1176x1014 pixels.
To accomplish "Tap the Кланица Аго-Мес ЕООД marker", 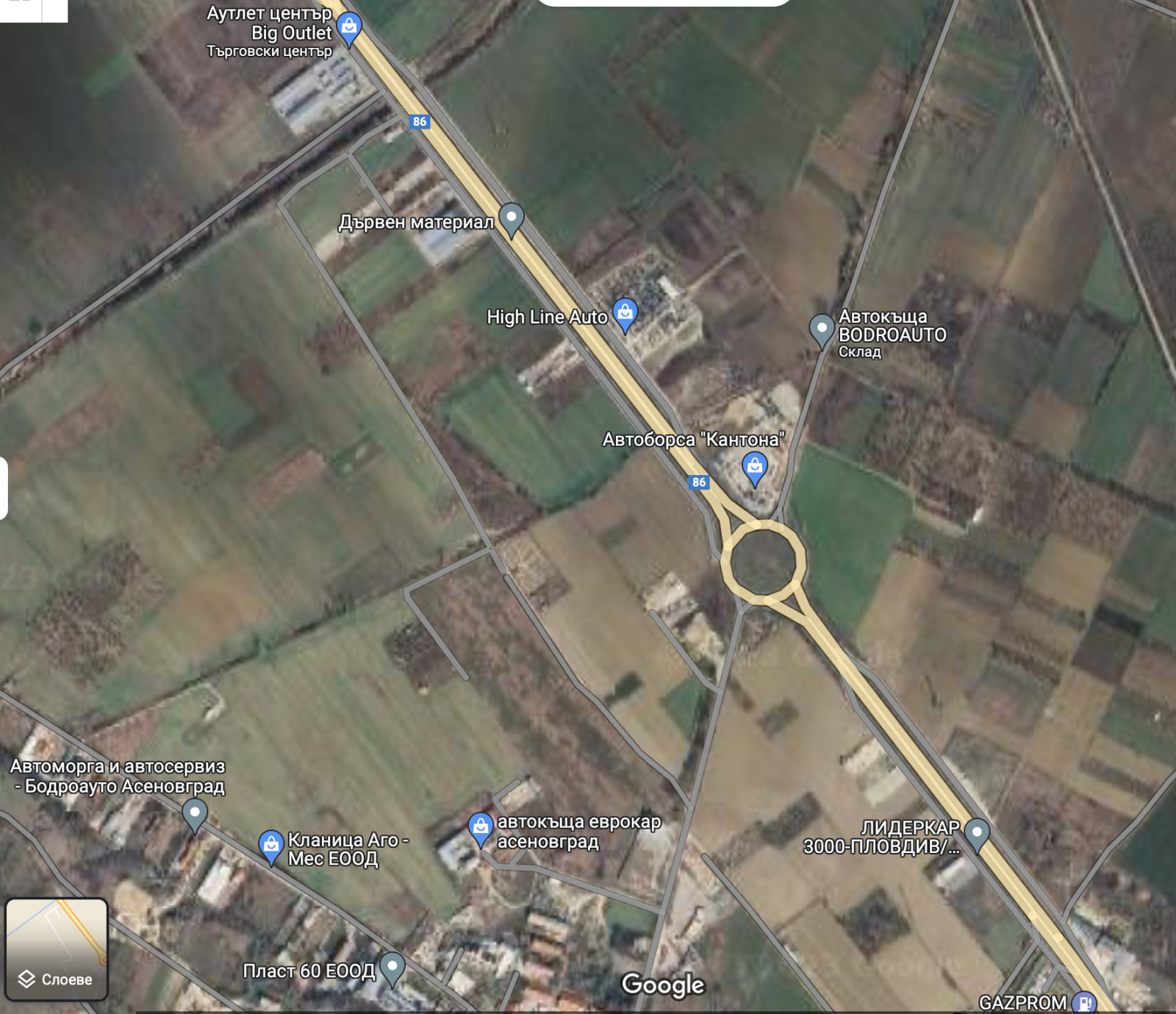I will tap(270, 845).
